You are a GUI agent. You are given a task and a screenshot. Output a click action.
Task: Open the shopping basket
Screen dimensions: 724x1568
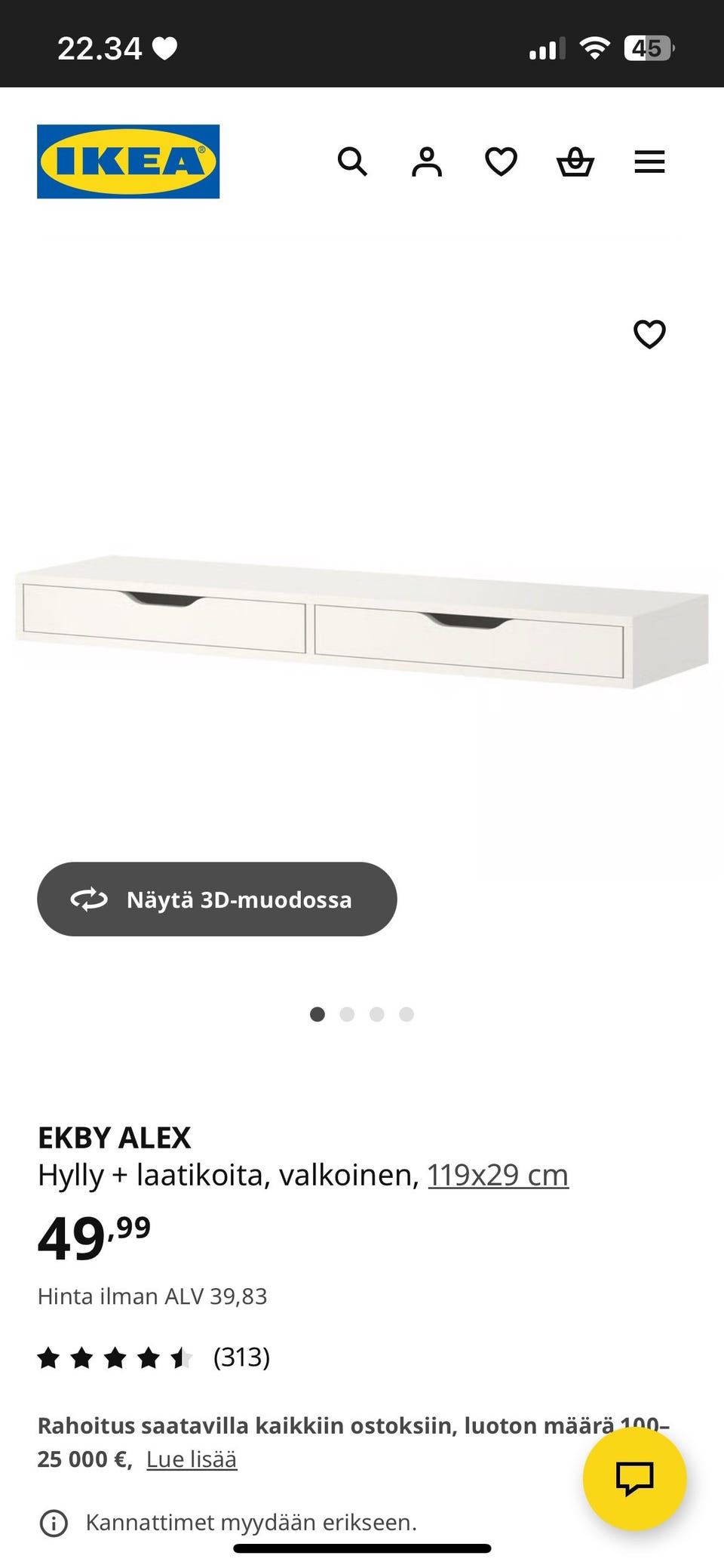pos(575,161)
